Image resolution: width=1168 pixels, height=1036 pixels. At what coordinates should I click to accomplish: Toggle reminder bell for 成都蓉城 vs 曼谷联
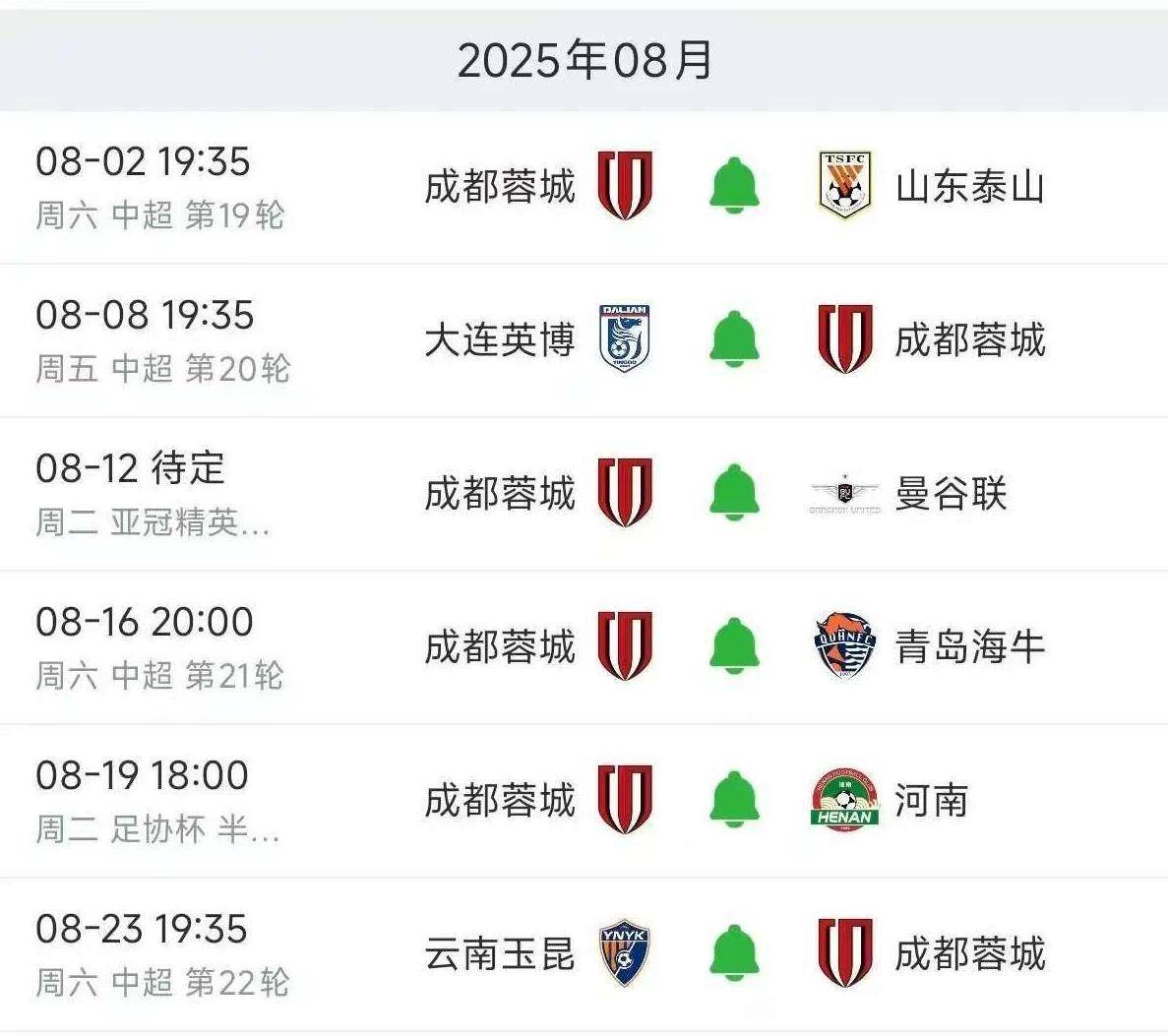[734, 493]
